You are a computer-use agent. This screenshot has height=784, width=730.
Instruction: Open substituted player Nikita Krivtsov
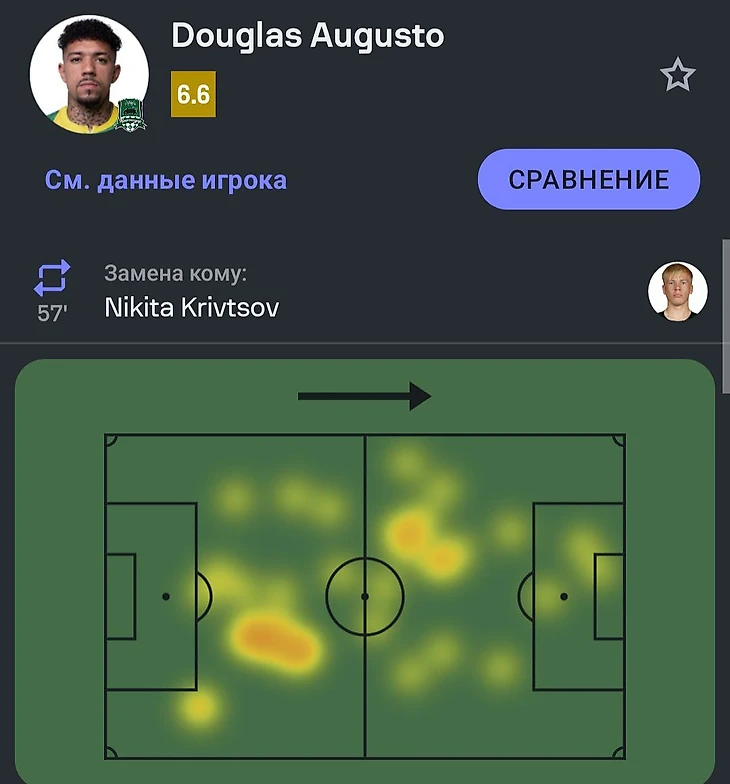tap(191, 307)
